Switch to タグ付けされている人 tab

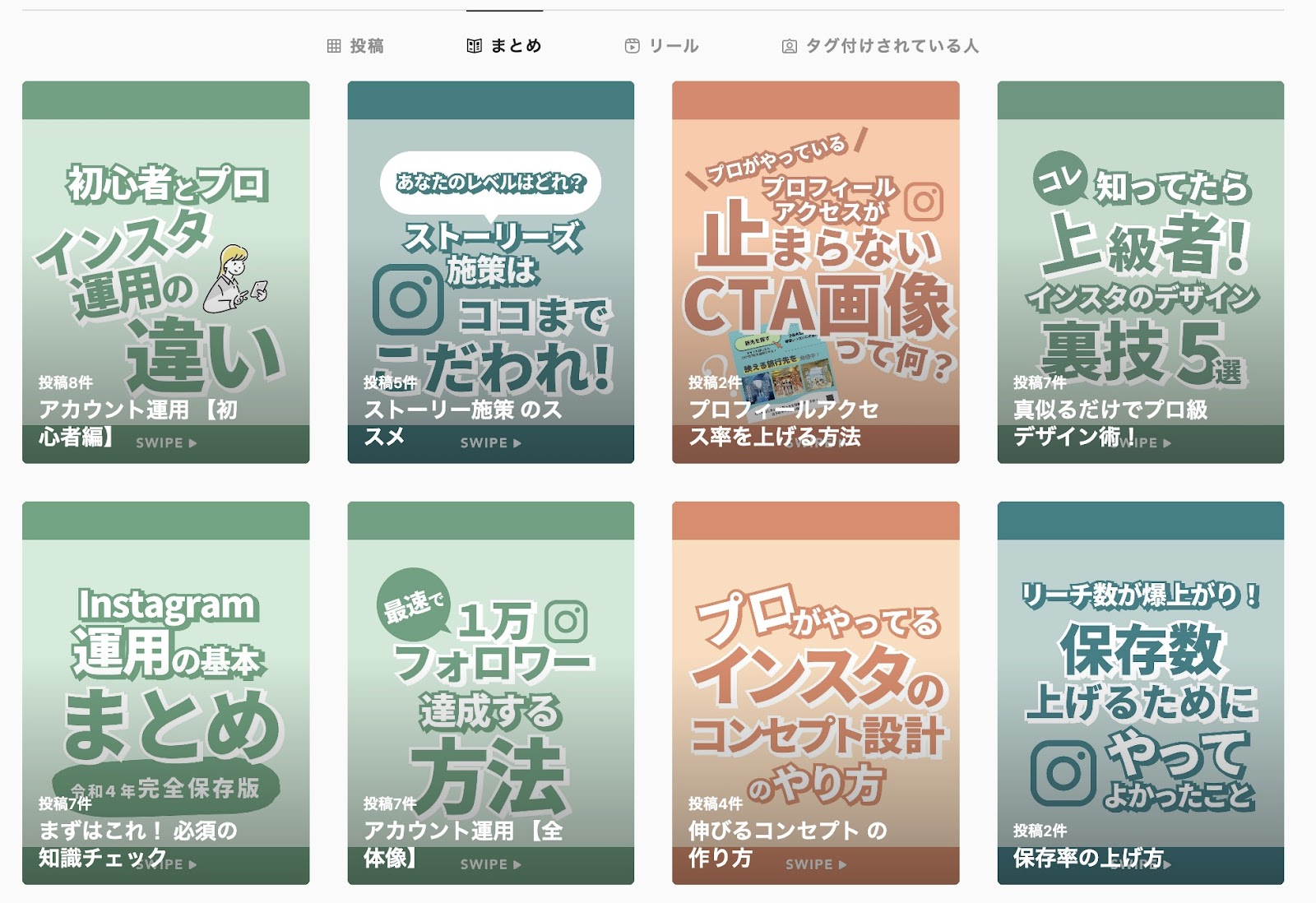[x=880, y=46]
